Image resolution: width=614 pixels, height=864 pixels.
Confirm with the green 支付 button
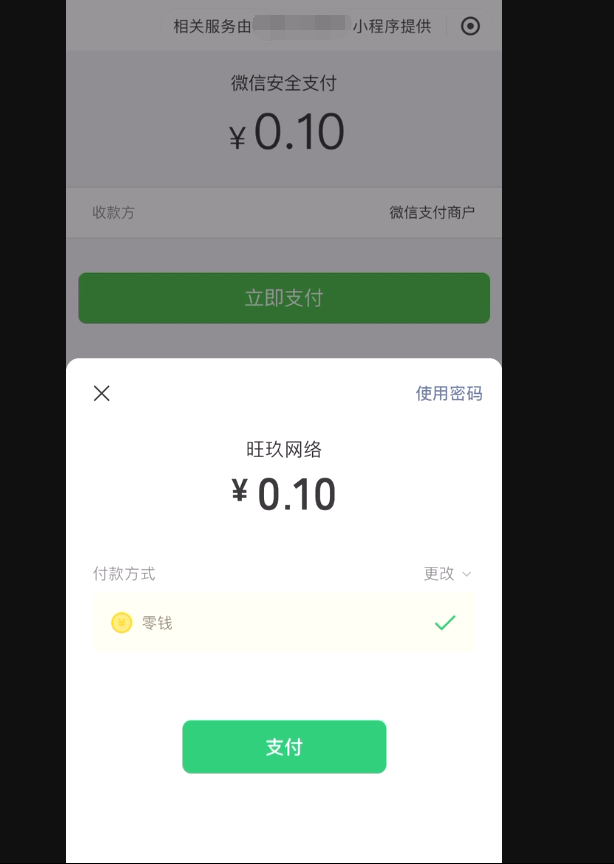click(x=284, y=747)
